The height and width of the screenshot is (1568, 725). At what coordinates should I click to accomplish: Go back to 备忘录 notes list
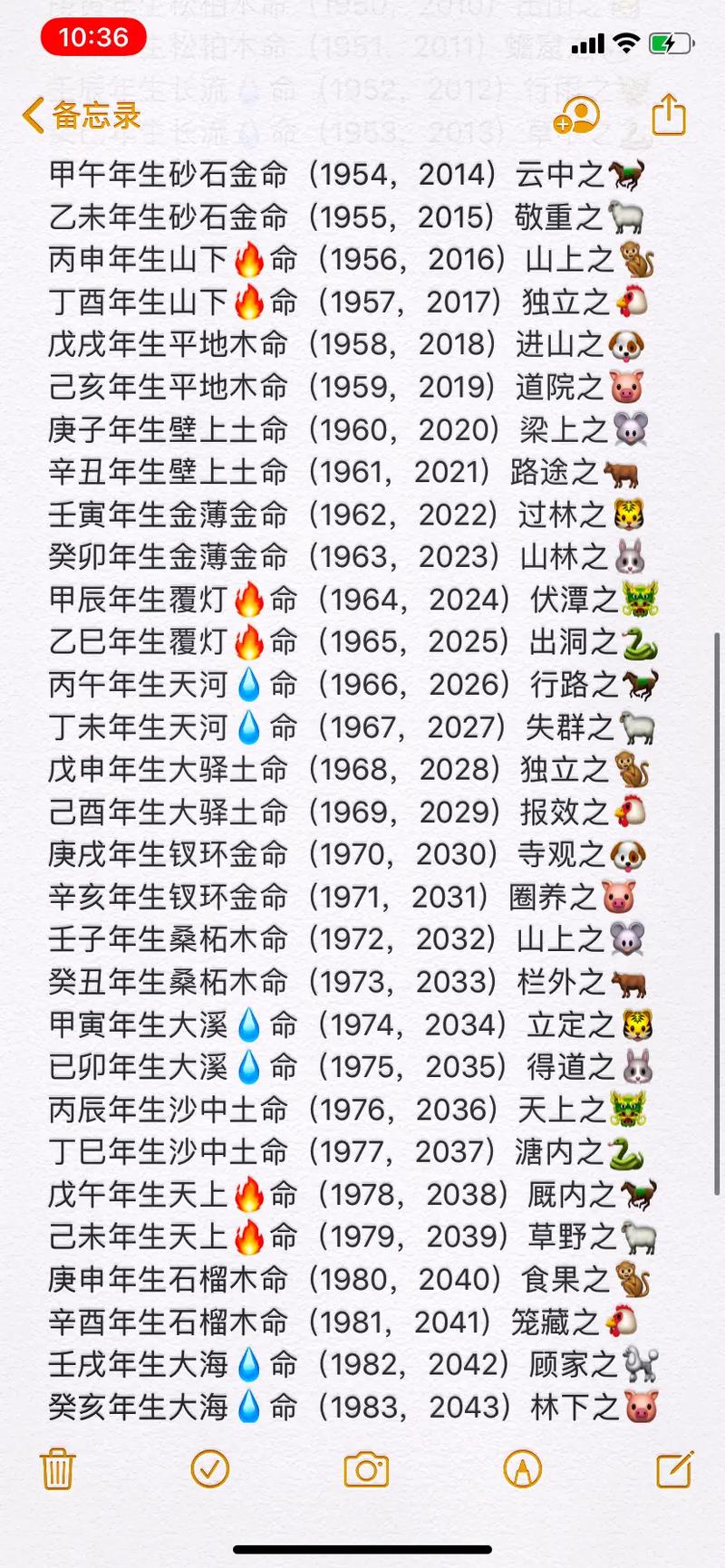click(82, 116)
